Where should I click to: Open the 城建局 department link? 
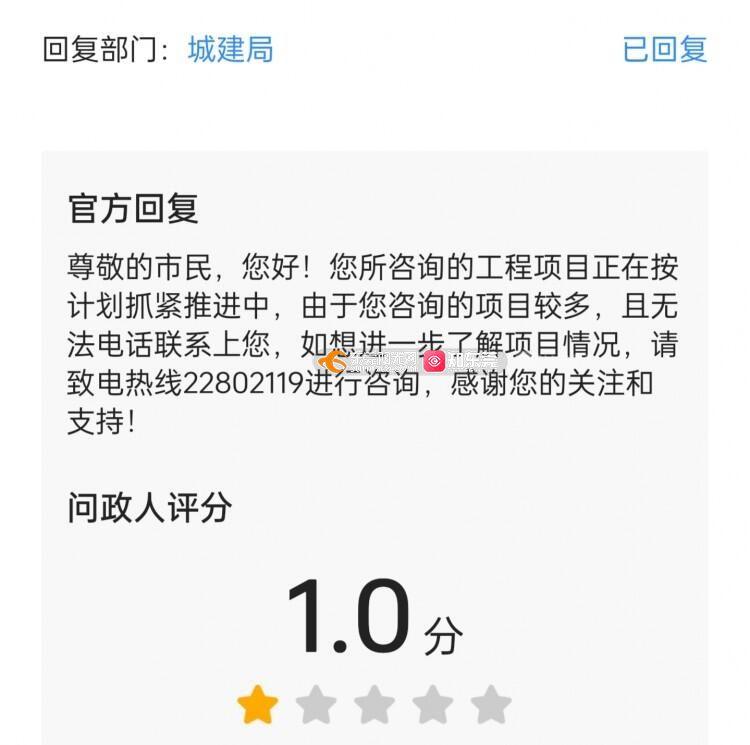click(x=230, y=49)
